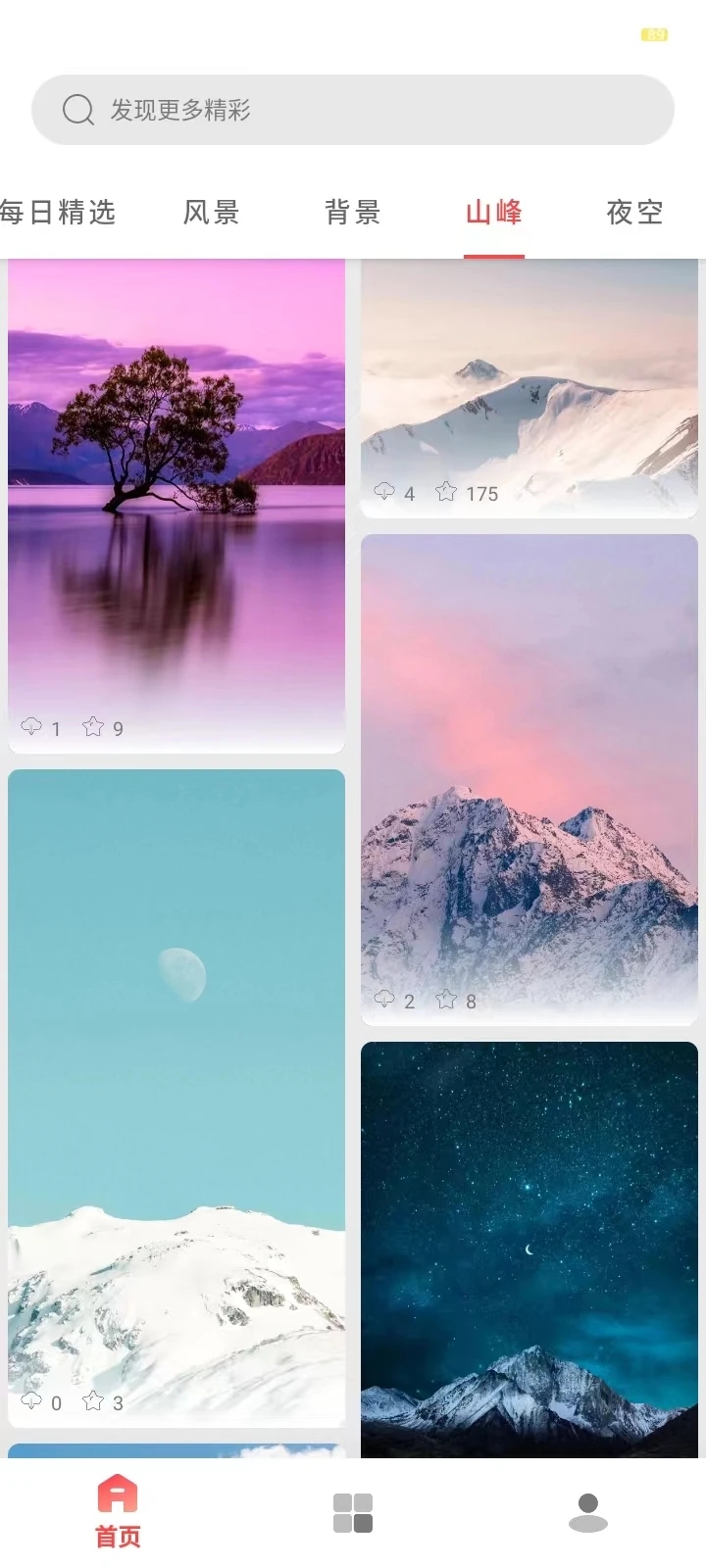Image resolution: width=706 pixels, height=1568 pixels.
Task: Toggle the favorite star on the lake tree wallpaper
Action: click(94, 727)
